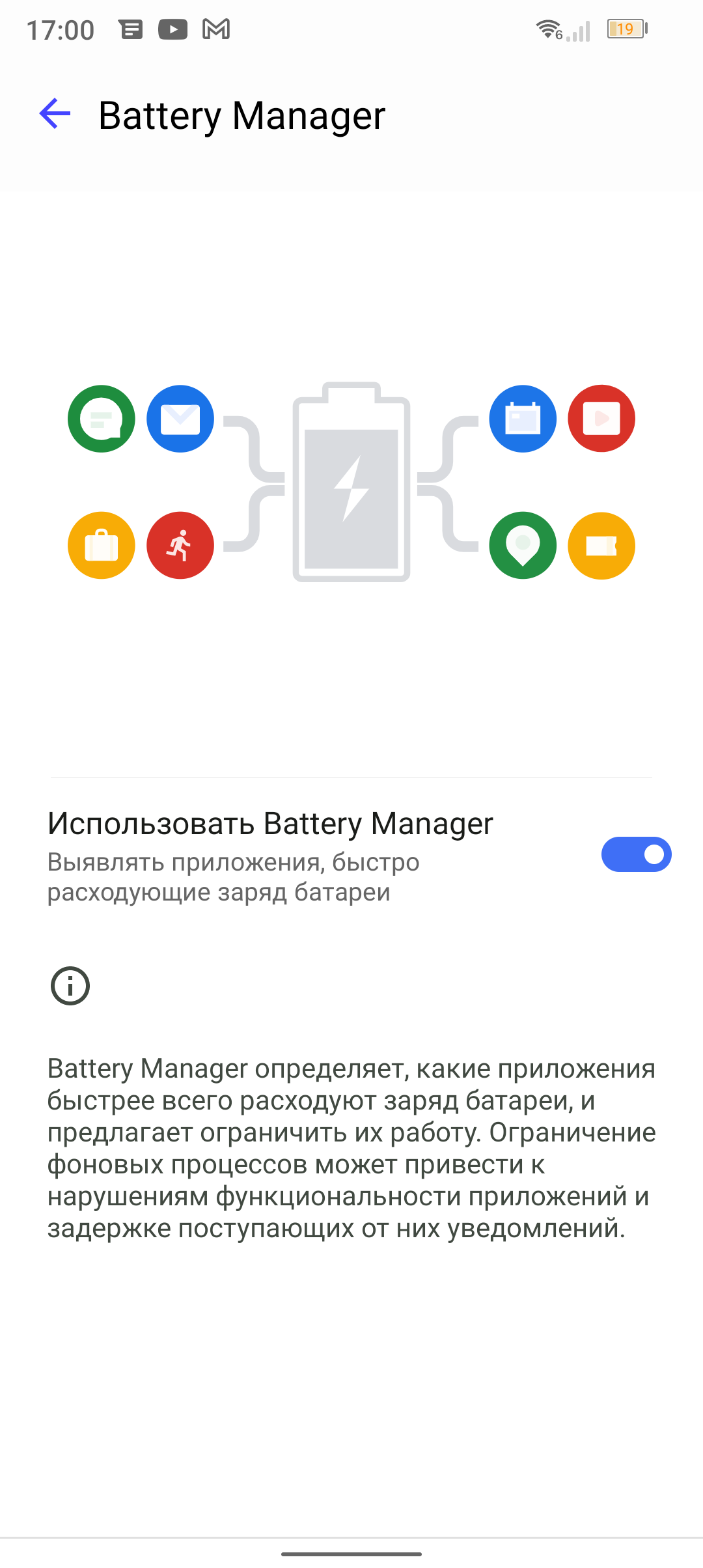This screenshot has width=703, height=1568.
Task: Disable the Использовать Battery Manager toggle
Action: click(x=635, y=854)
